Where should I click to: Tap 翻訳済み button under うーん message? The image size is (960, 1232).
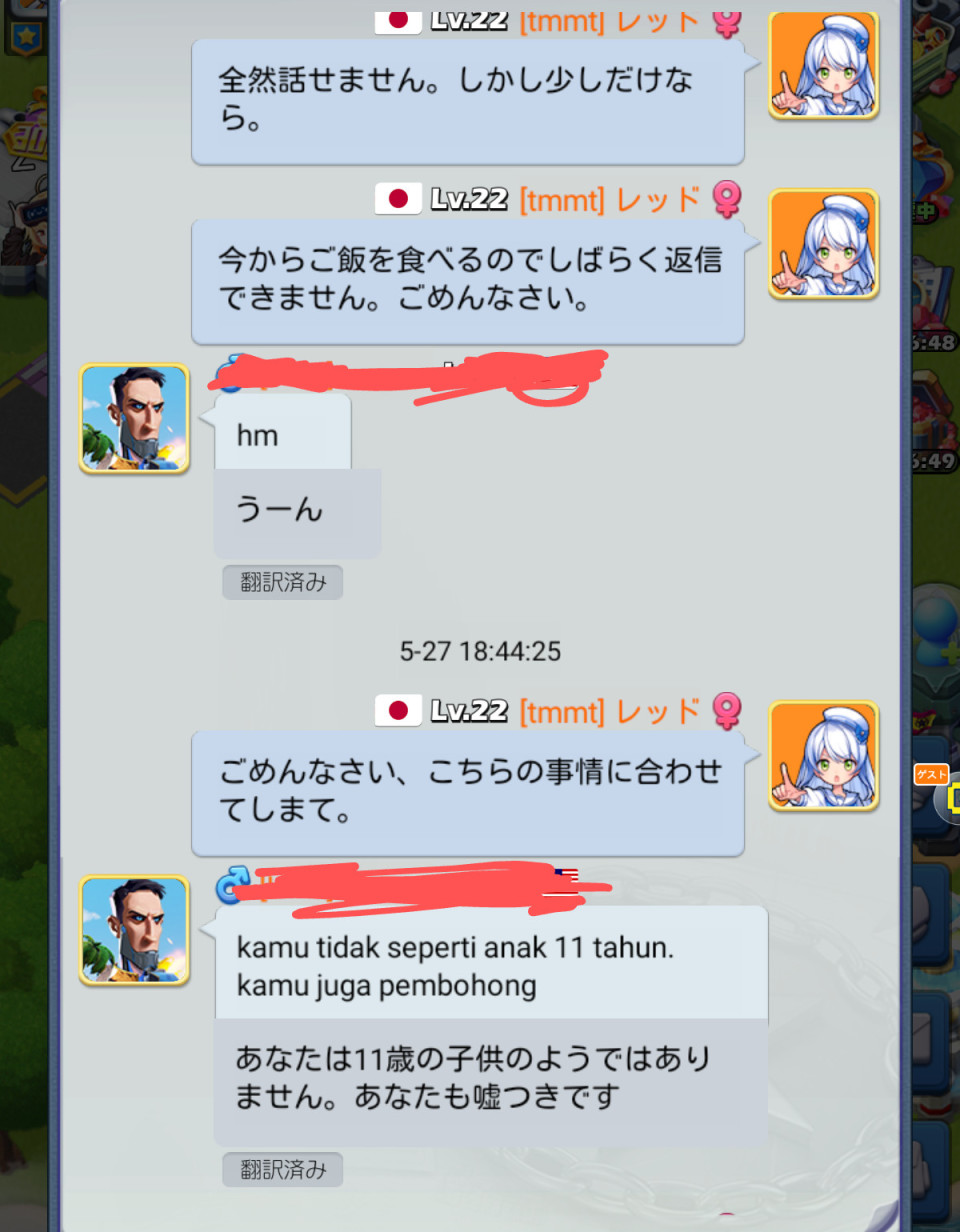tap(282, 582)
